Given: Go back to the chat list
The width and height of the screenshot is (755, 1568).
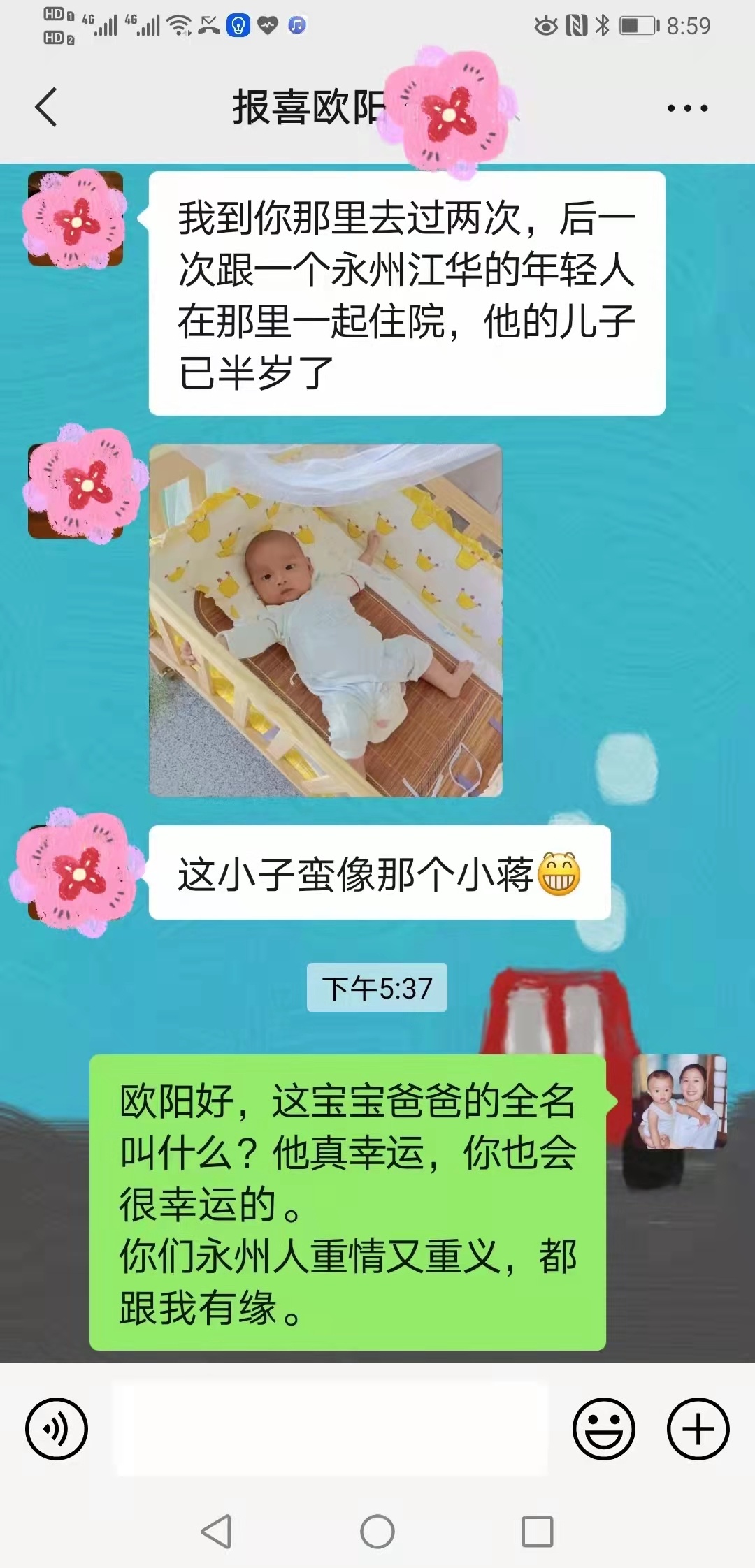Looking at the screenshot, I should click(x=46, y=108).
